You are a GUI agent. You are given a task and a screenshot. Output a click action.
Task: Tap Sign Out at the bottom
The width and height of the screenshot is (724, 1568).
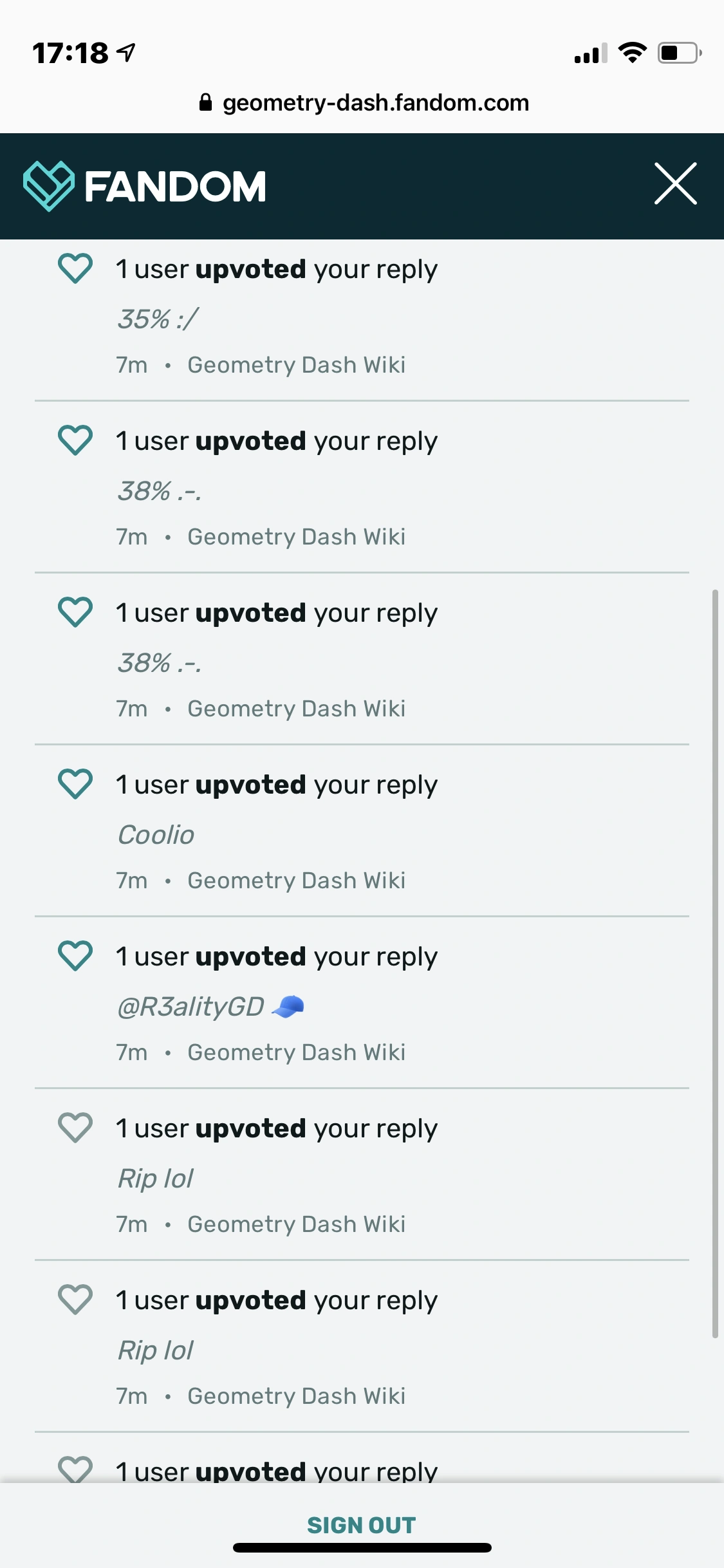[361, 1524]
